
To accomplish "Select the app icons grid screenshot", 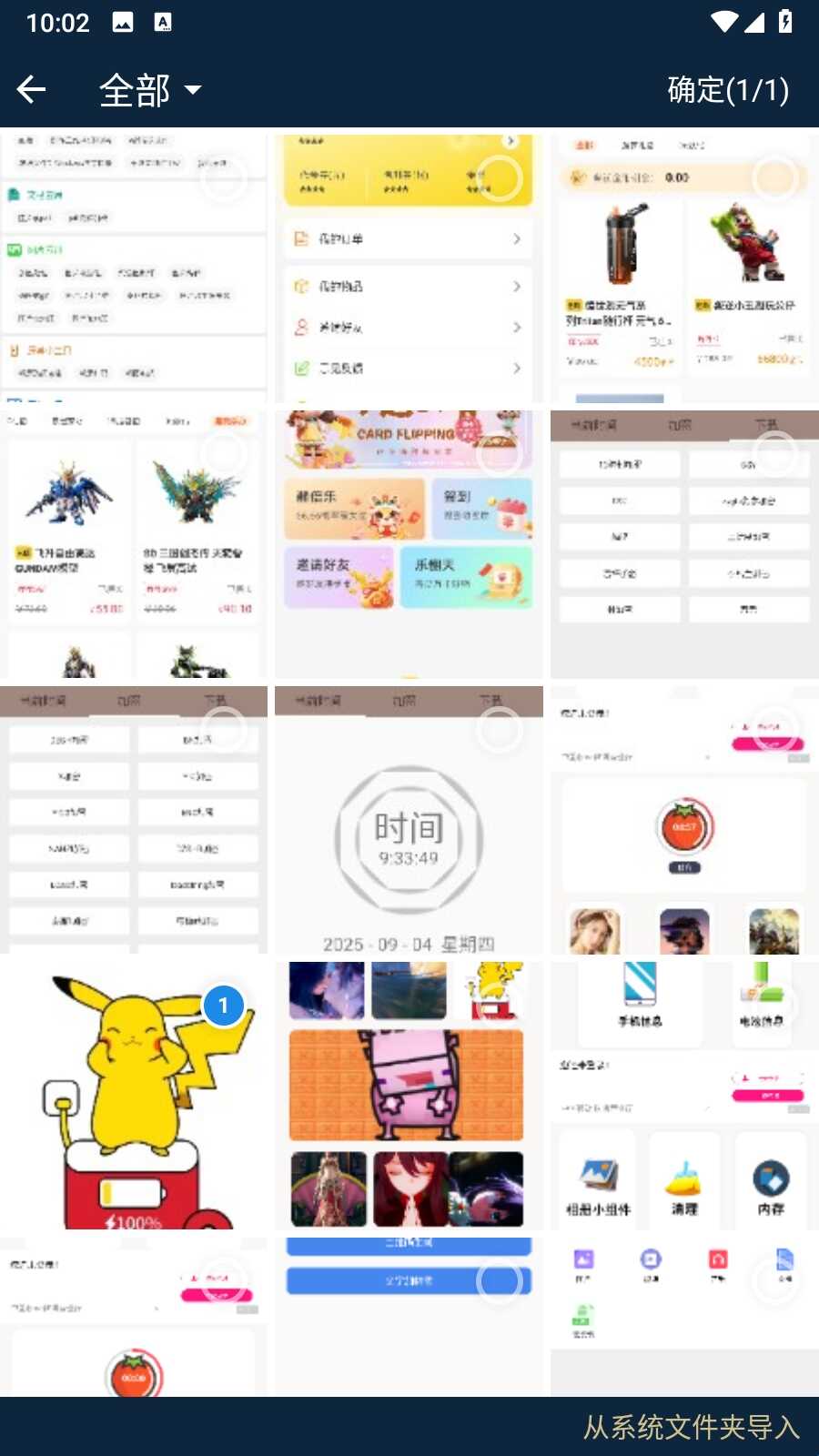I will 775,1281.
